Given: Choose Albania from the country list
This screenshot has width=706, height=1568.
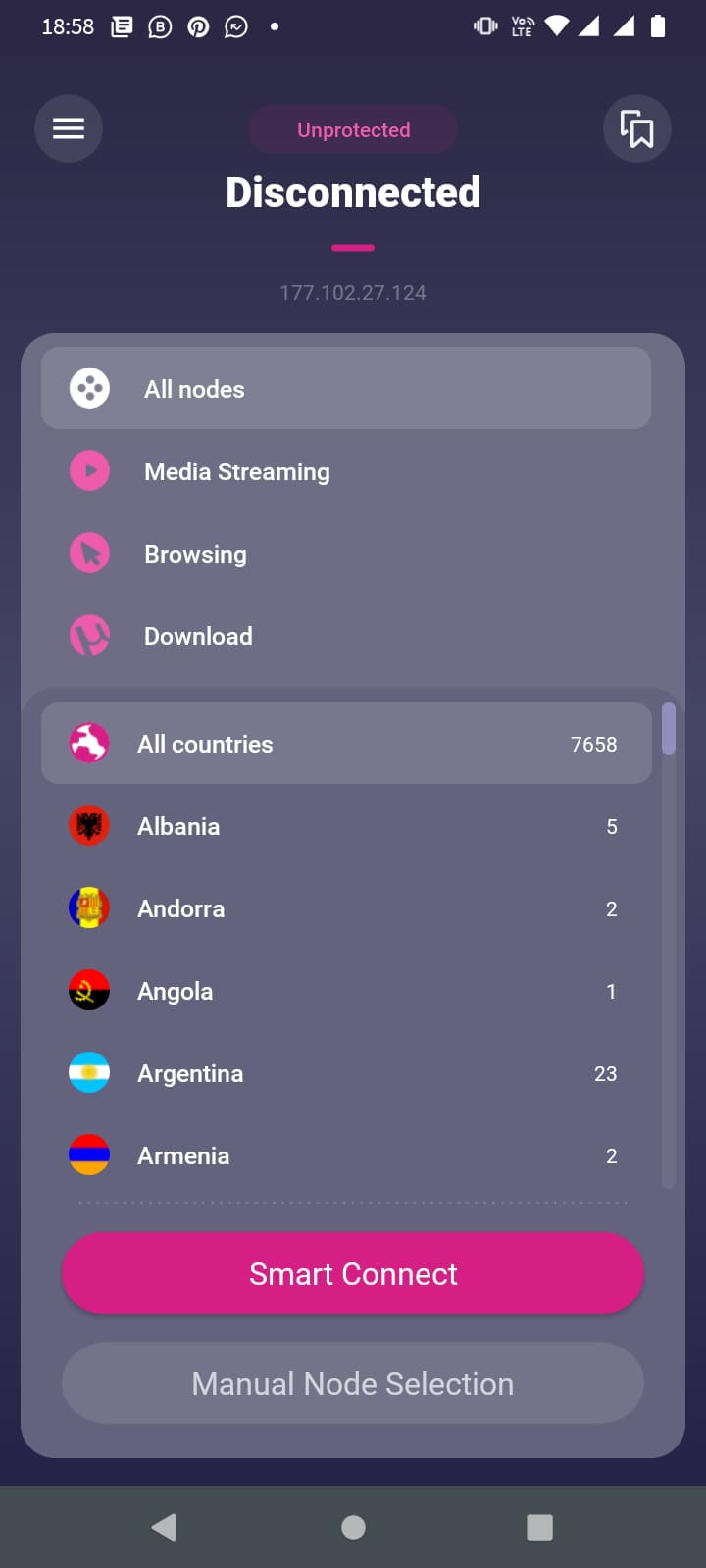Looking at the screenshot, I should click(x=346, y=826).
